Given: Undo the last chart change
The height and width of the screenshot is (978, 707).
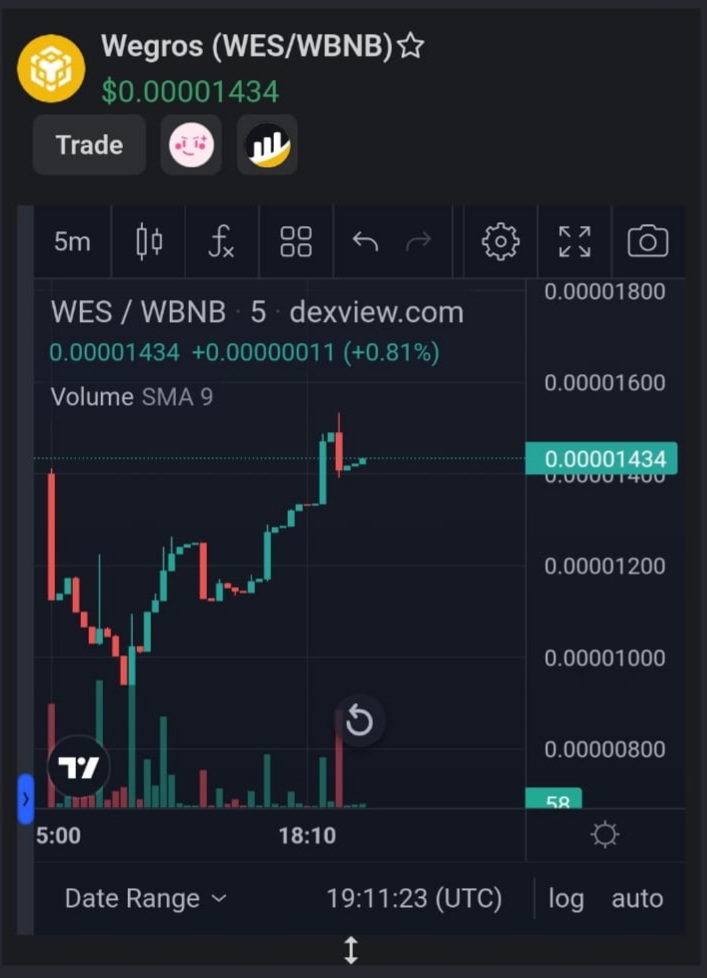Looking at the screenshot, I should (366, 242).
